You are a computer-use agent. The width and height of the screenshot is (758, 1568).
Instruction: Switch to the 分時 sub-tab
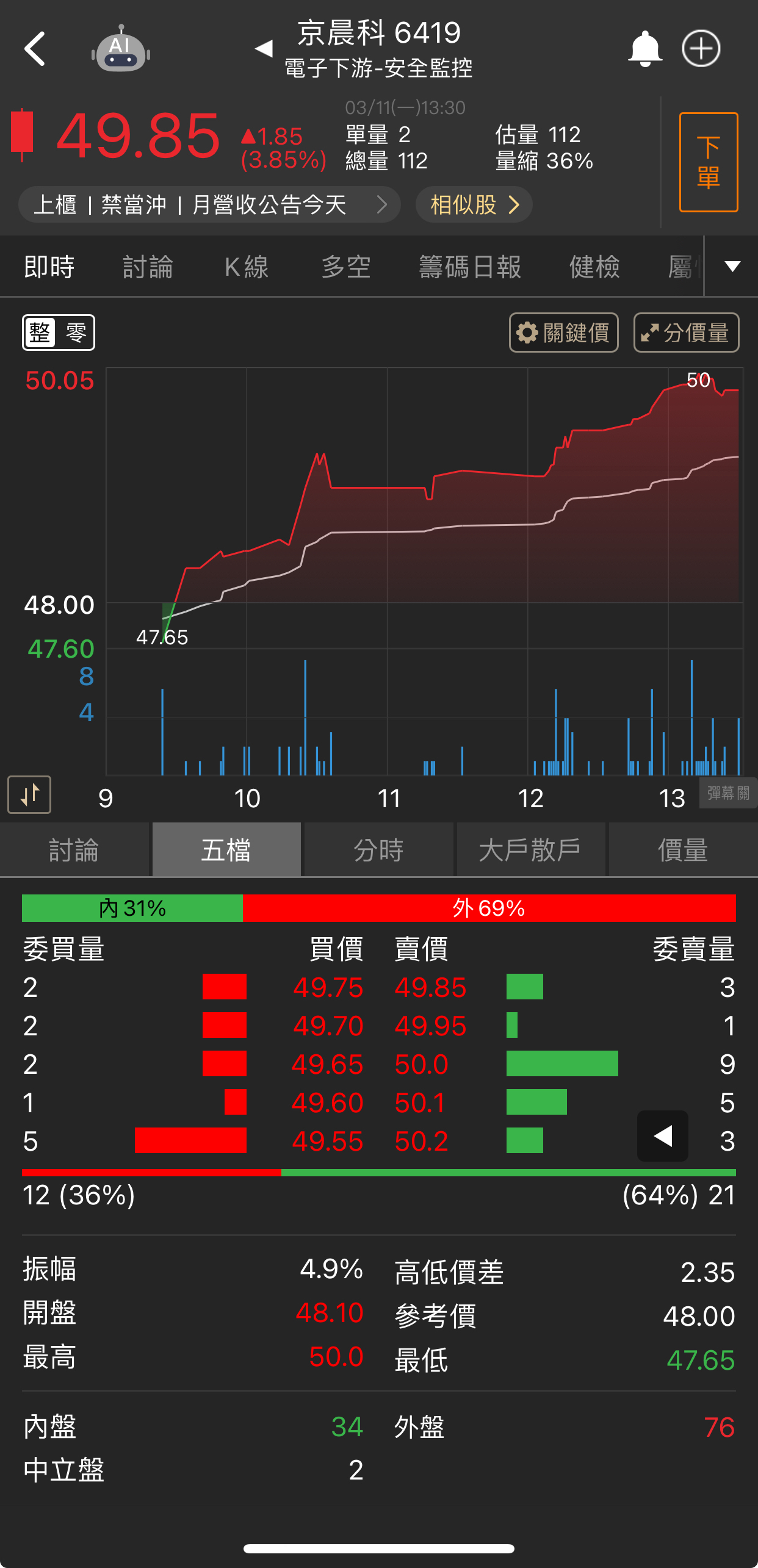pos(378,850)
